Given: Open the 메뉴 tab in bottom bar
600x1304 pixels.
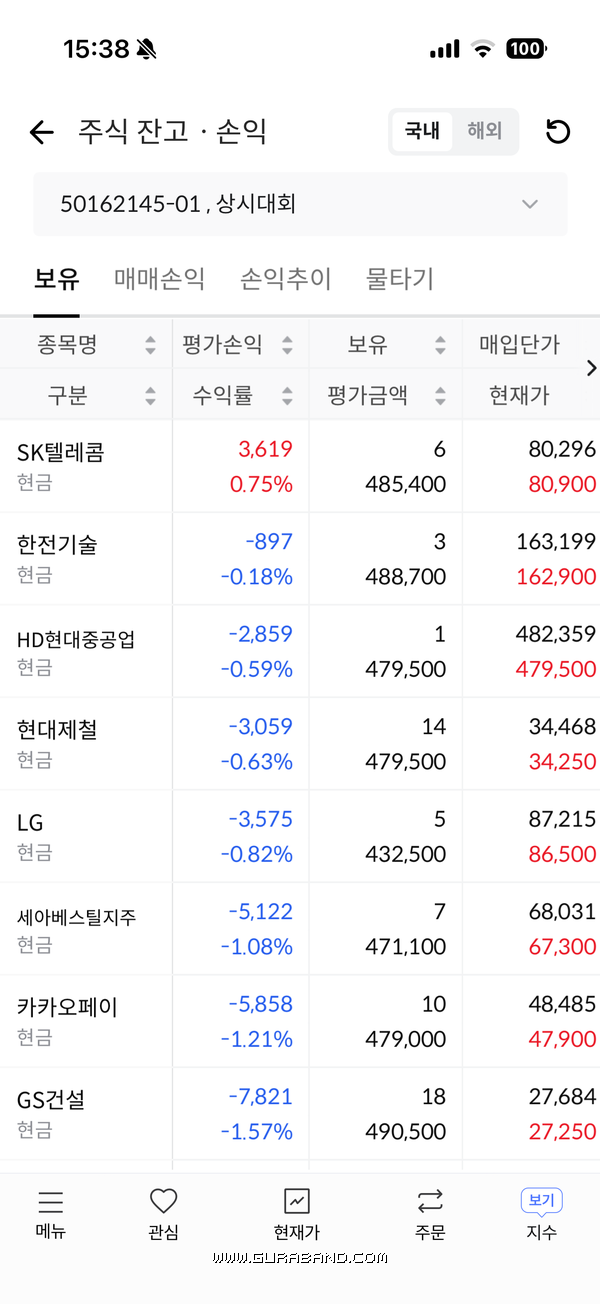Looking at the screenshot, I should [50, 1213].
